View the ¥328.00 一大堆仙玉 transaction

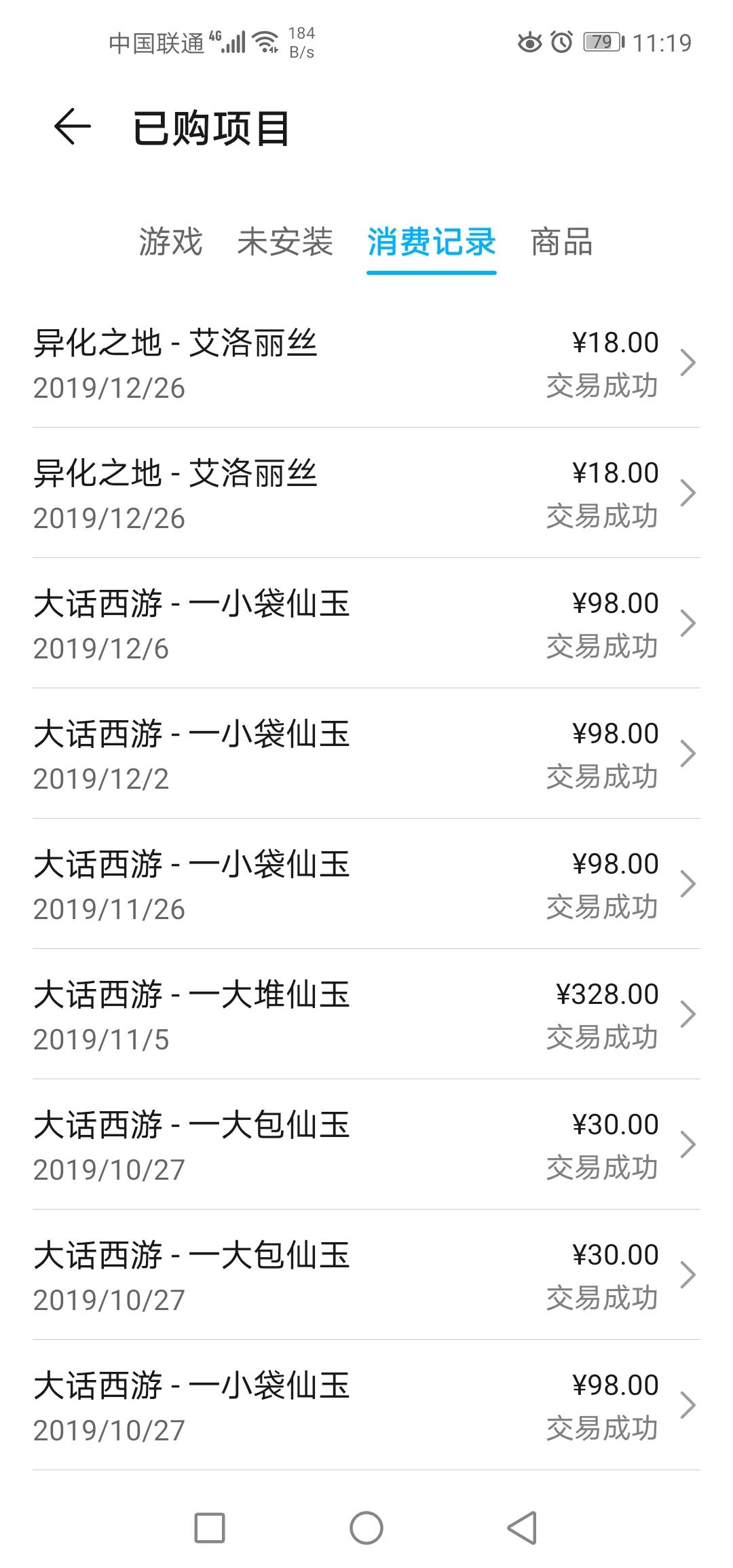pos(366,1014)
